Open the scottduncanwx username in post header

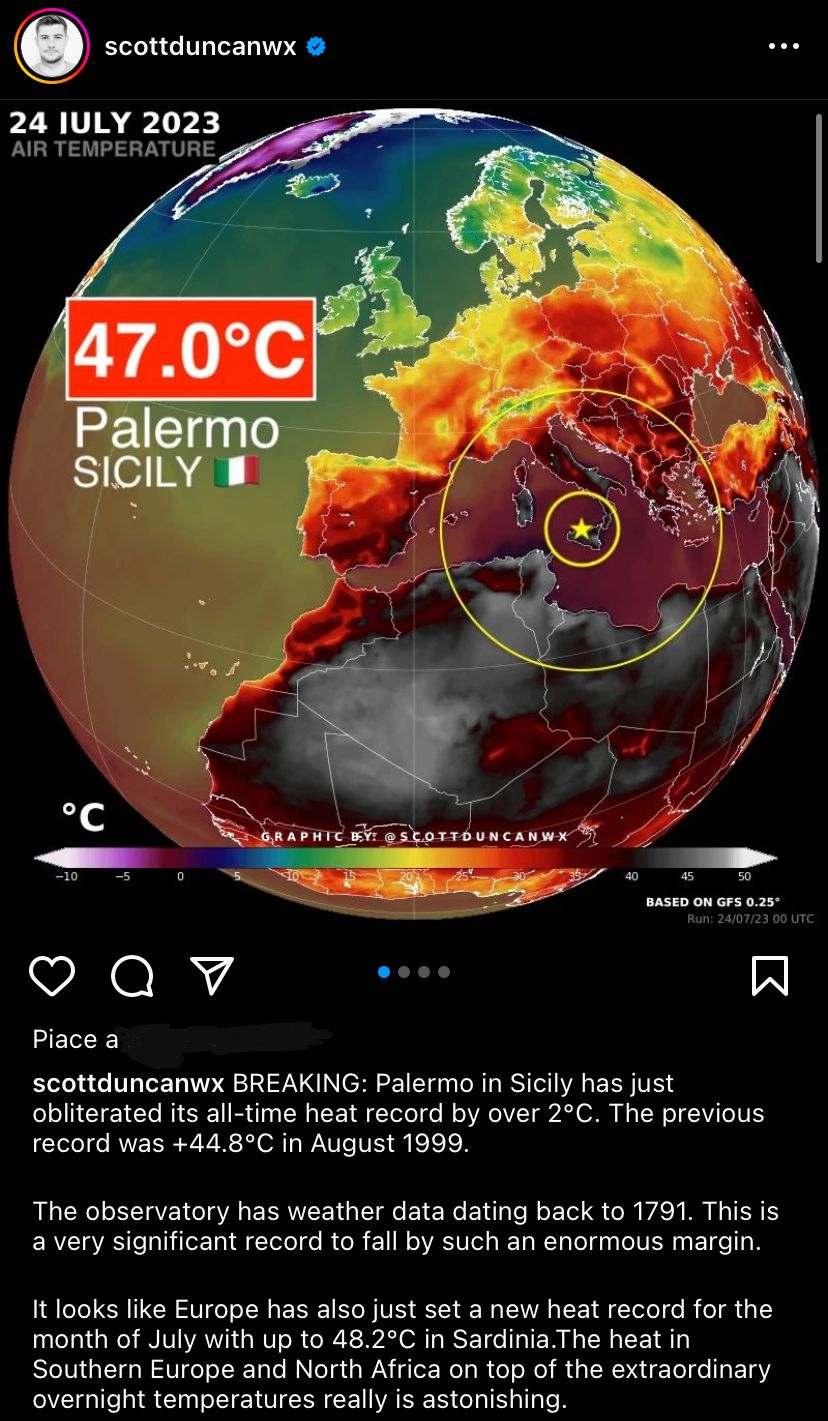200,47
